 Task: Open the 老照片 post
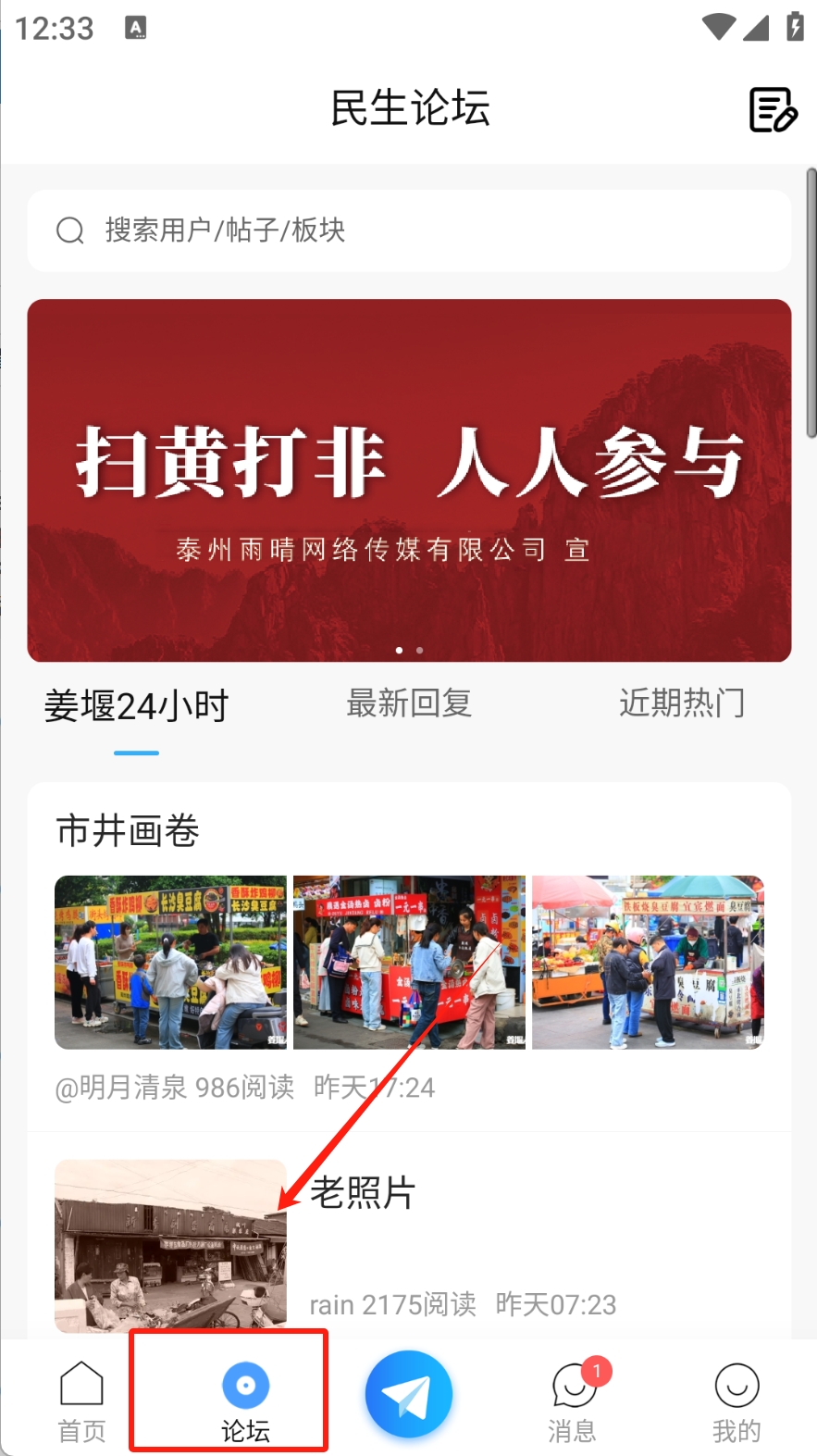pos(363,1192)
